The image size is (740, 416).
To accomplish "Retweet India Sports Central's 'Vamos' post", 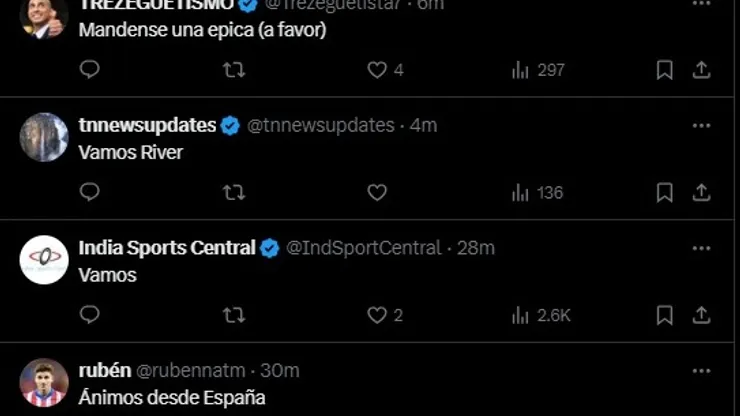I will [233, 315].
